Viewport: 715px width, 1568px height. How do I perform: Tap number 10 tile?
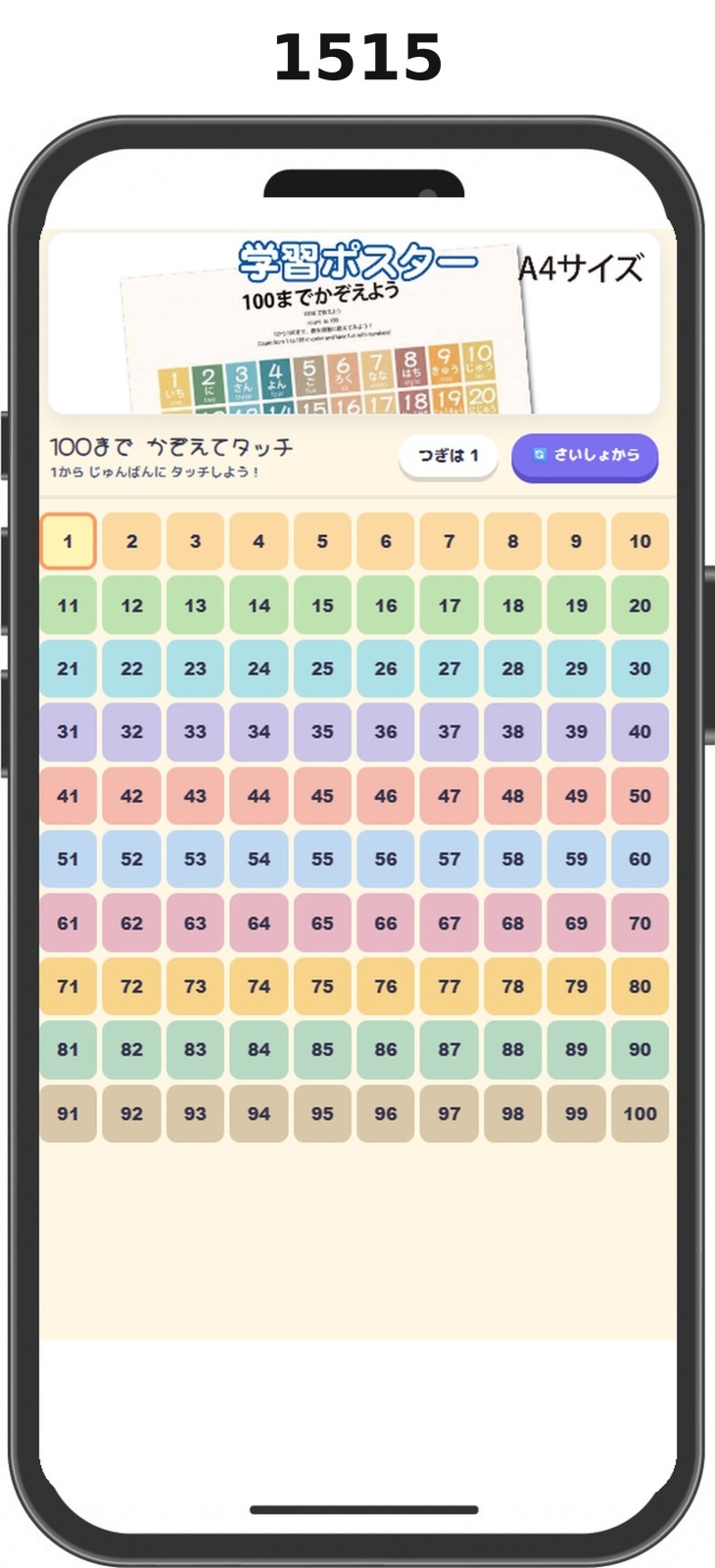coord(640,541)
